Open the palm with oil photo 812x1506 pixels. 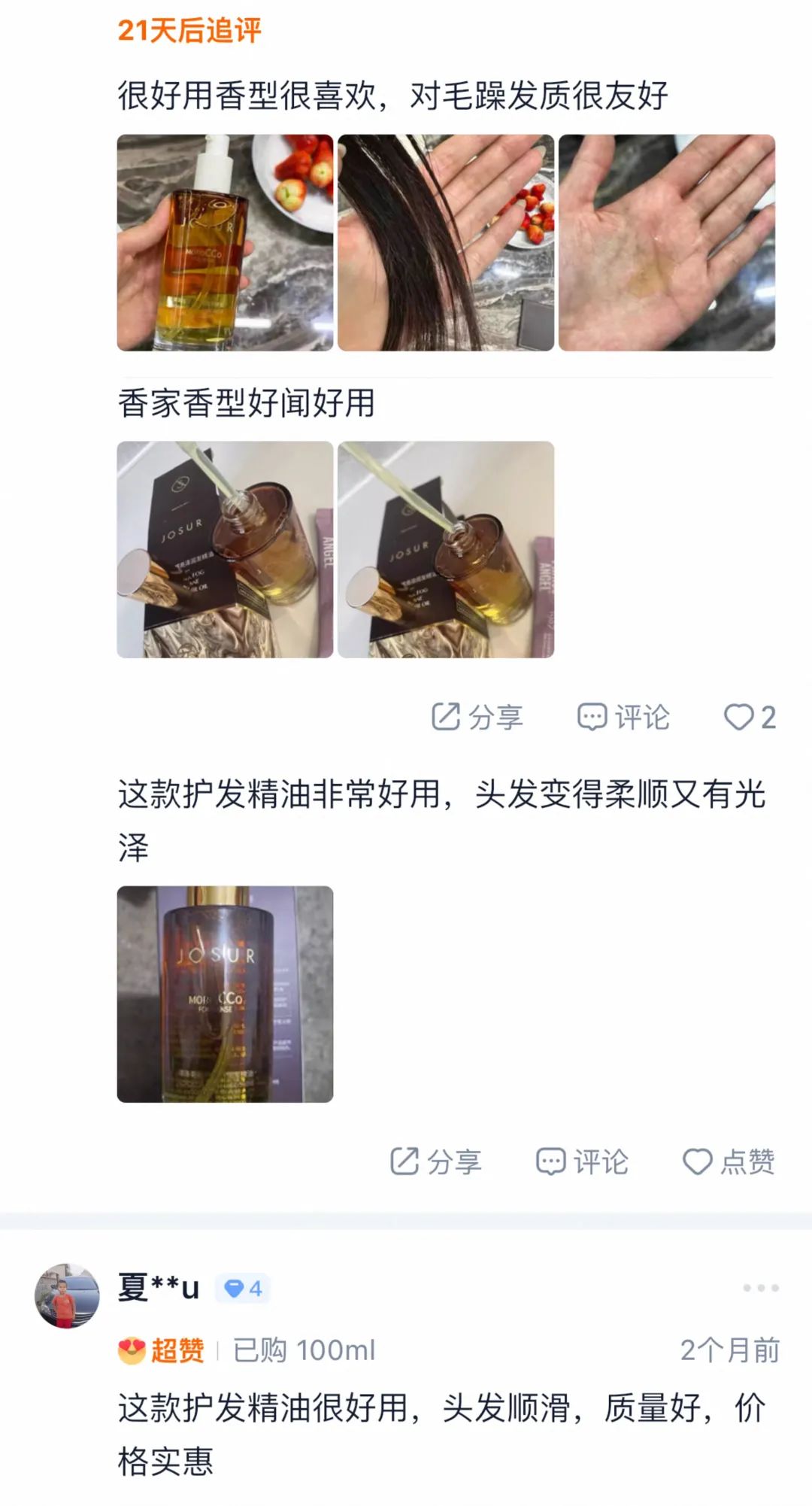667,242
